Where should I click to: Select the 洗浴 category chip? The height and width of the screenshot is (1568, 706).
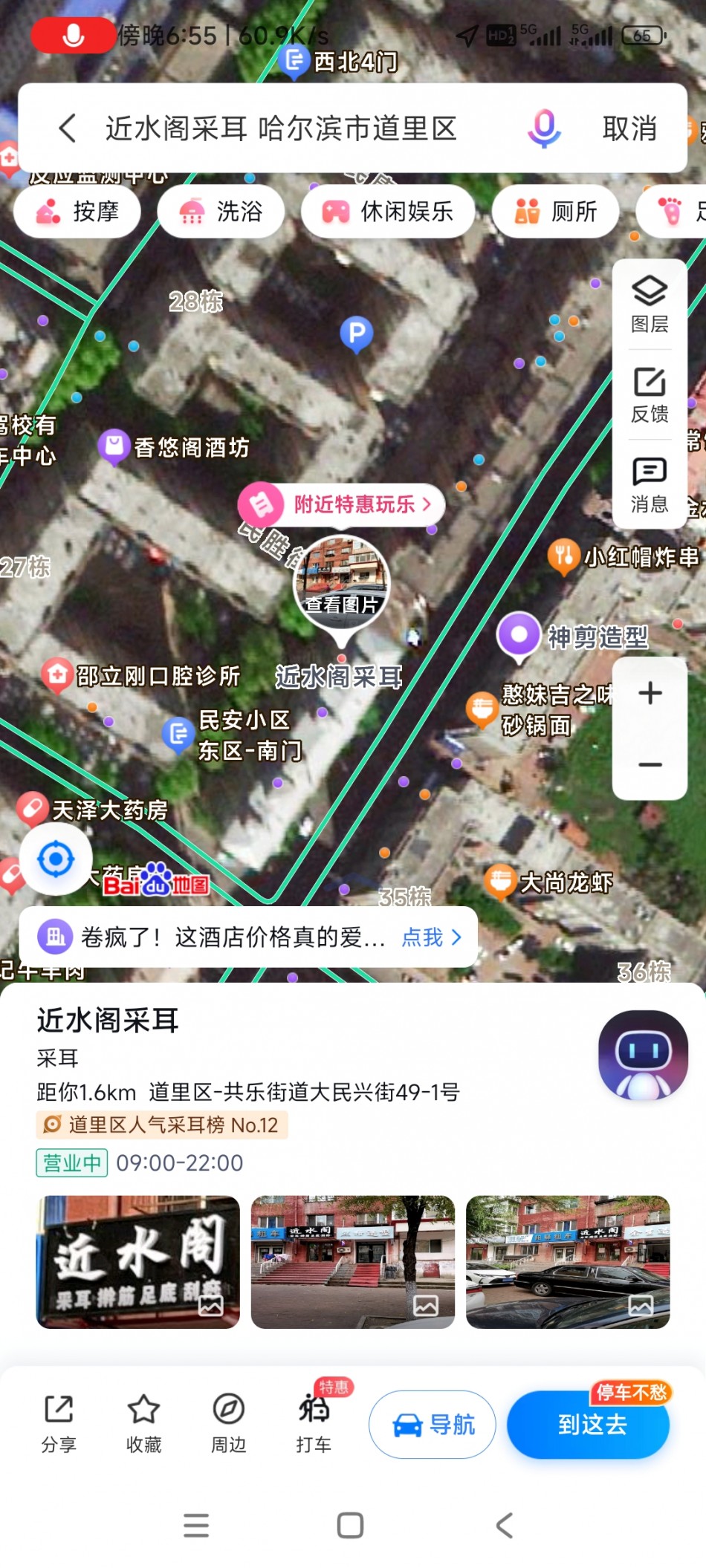click(221, 212)
